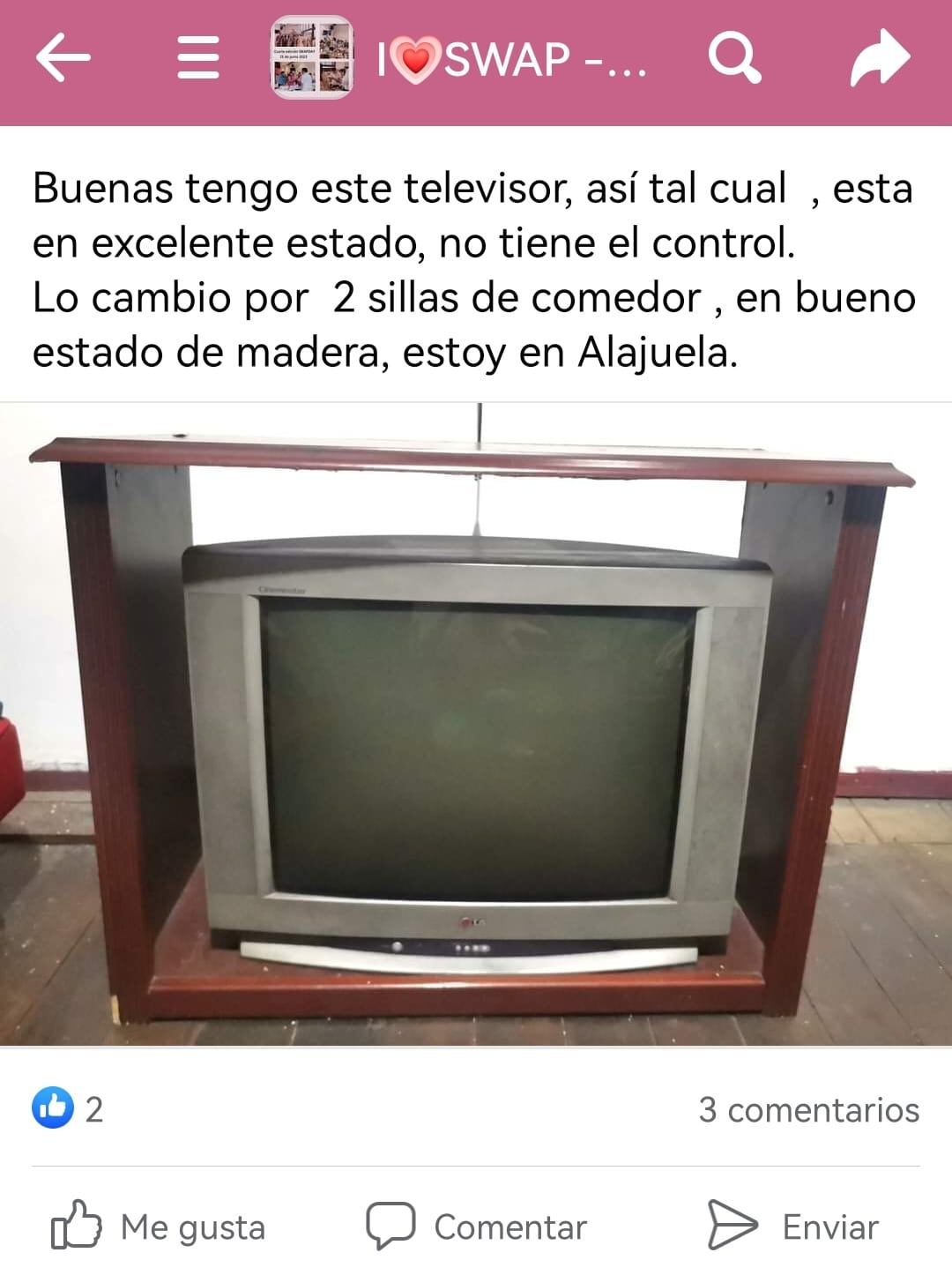
Task: Open the I SWAP group page
Action: pyautogui.click(x=511, y=60)
